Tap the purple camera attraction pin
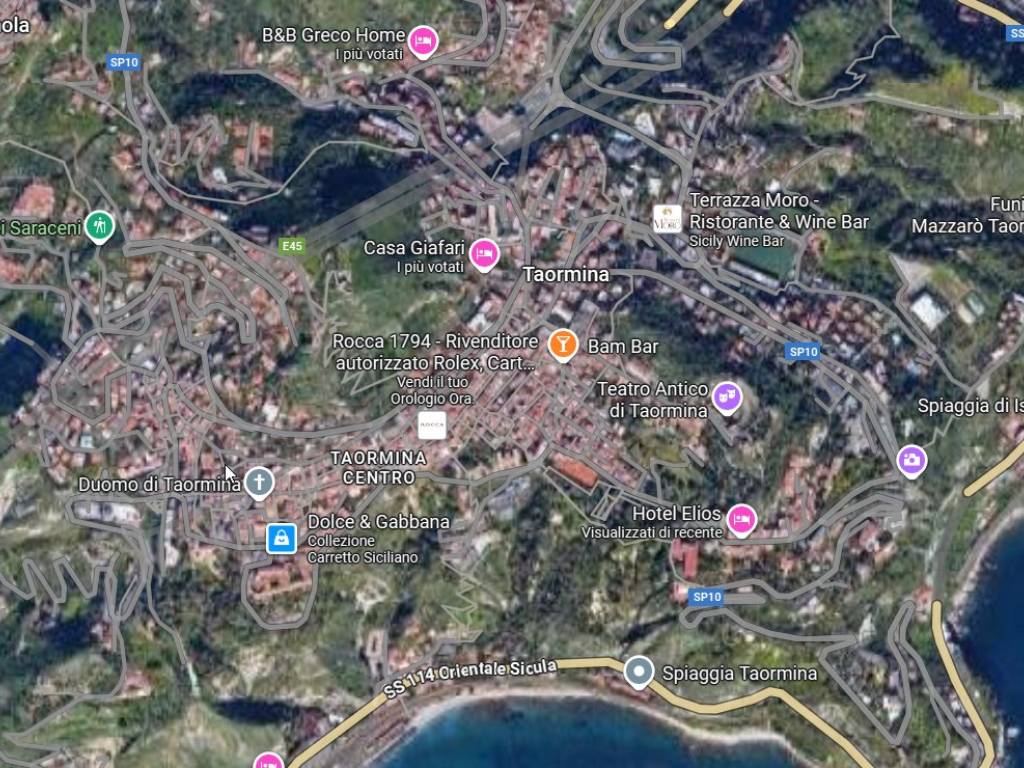 pyautogui.click(x=911, y=460)
